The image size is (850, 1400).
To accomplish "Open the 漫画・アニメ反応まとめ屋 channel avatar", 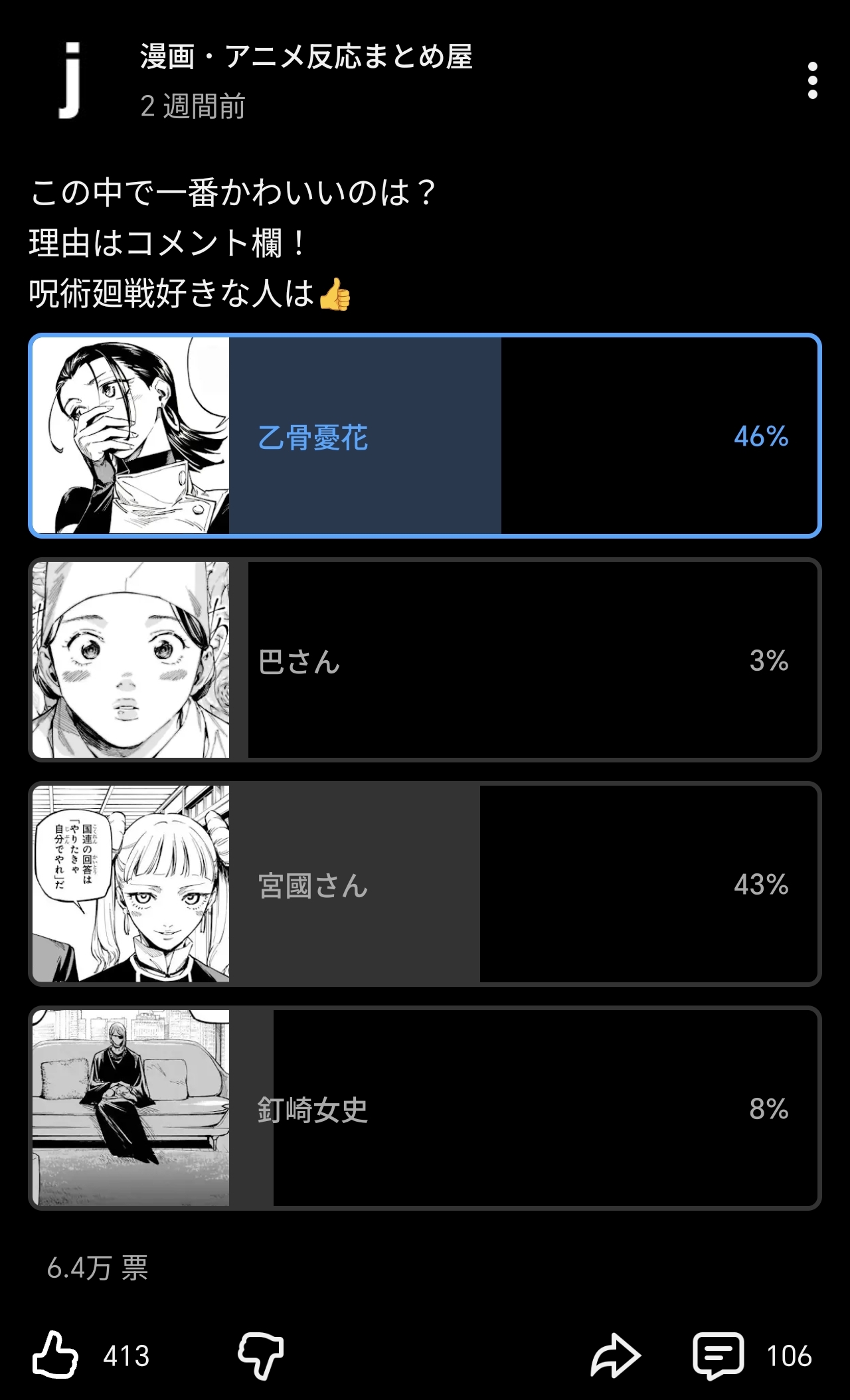I will [x=70, y=80].
